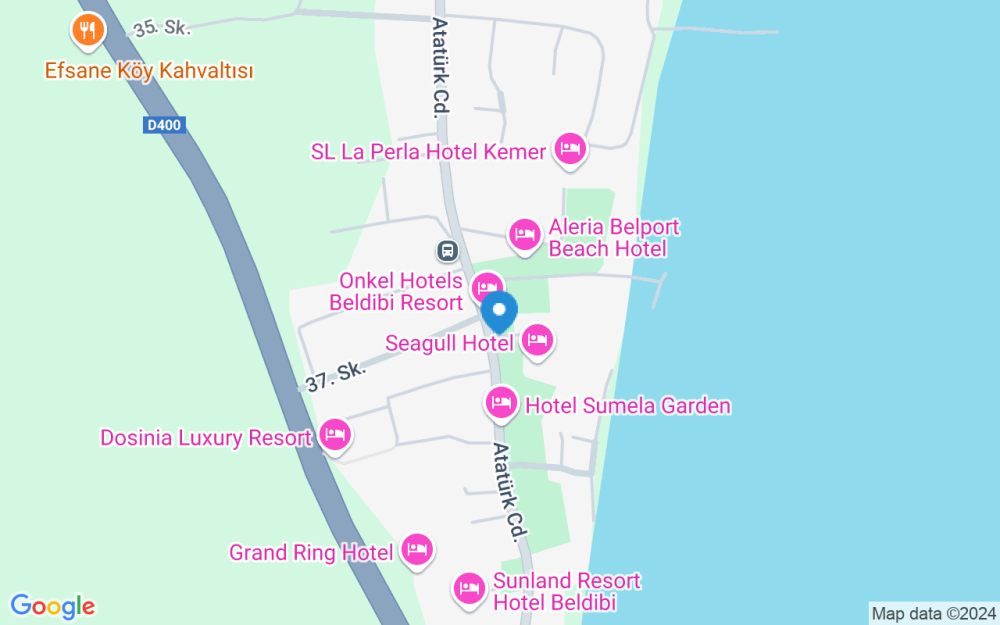Select Grand Ring Hotel marker
Image resolution: width=1000 pixels, height=625 pixels.
tap(416, 549)
